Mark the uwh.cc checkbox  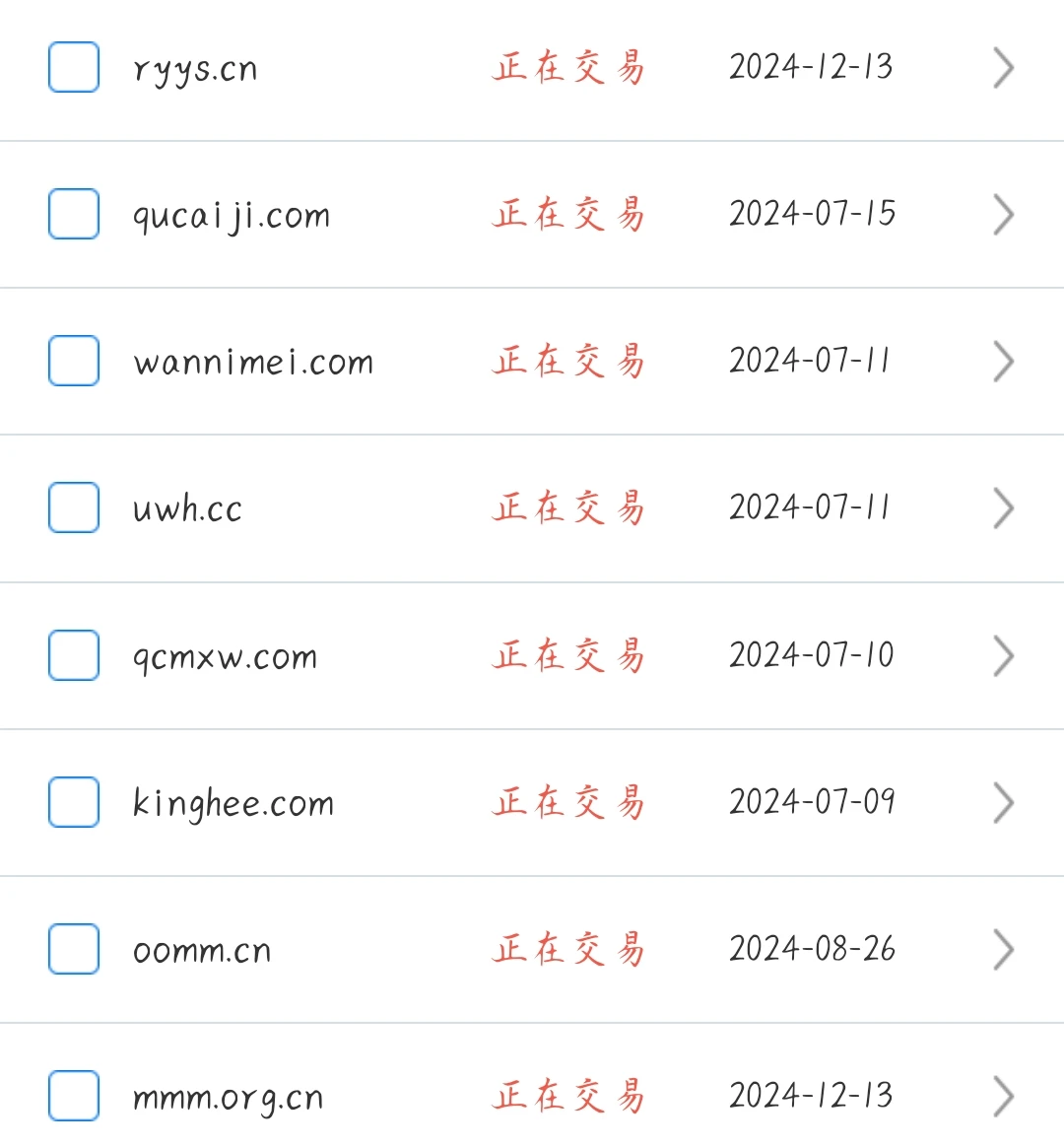[74, 507]
